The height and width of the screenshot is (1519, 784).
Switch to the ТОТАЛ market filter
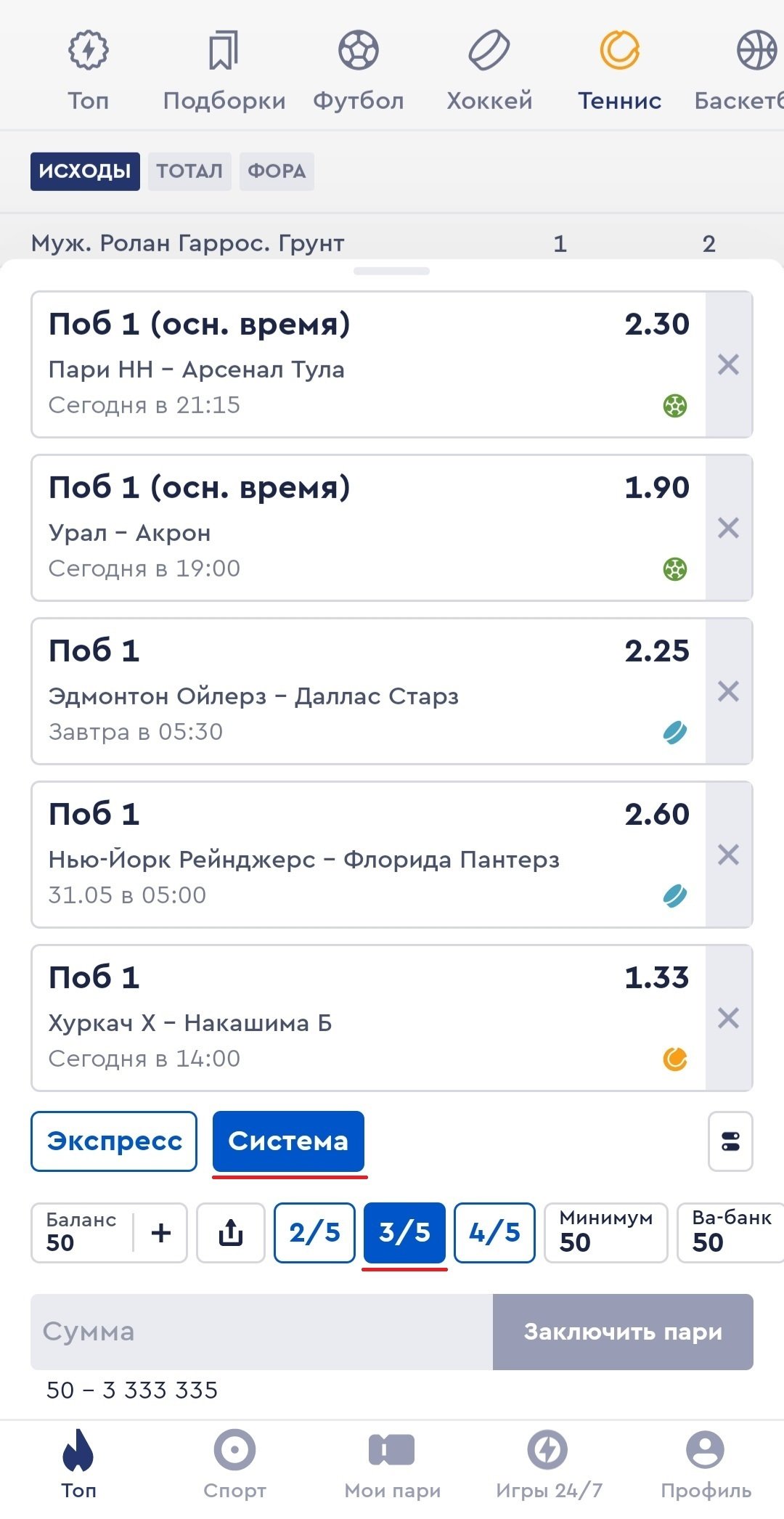coord(189,171)
